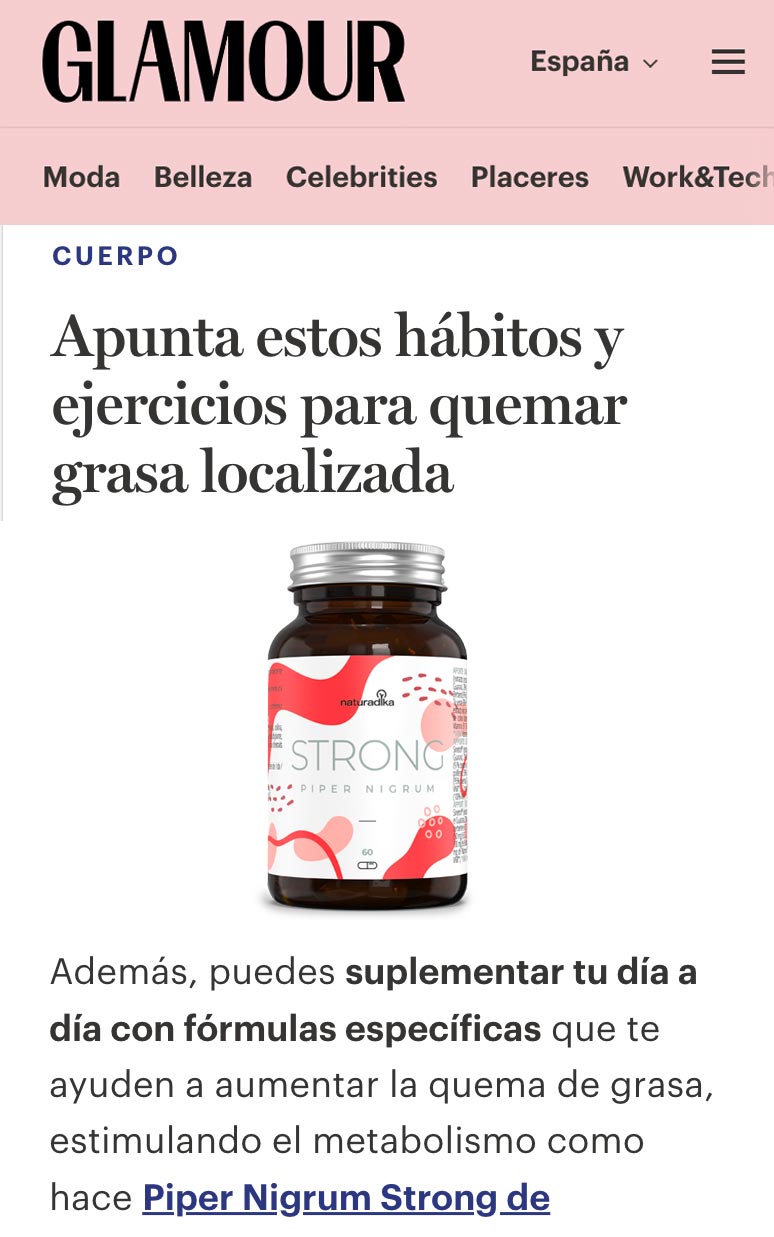Open the Moda section
The height and width of the screenshot is (1237, 774).
[80, 177]
